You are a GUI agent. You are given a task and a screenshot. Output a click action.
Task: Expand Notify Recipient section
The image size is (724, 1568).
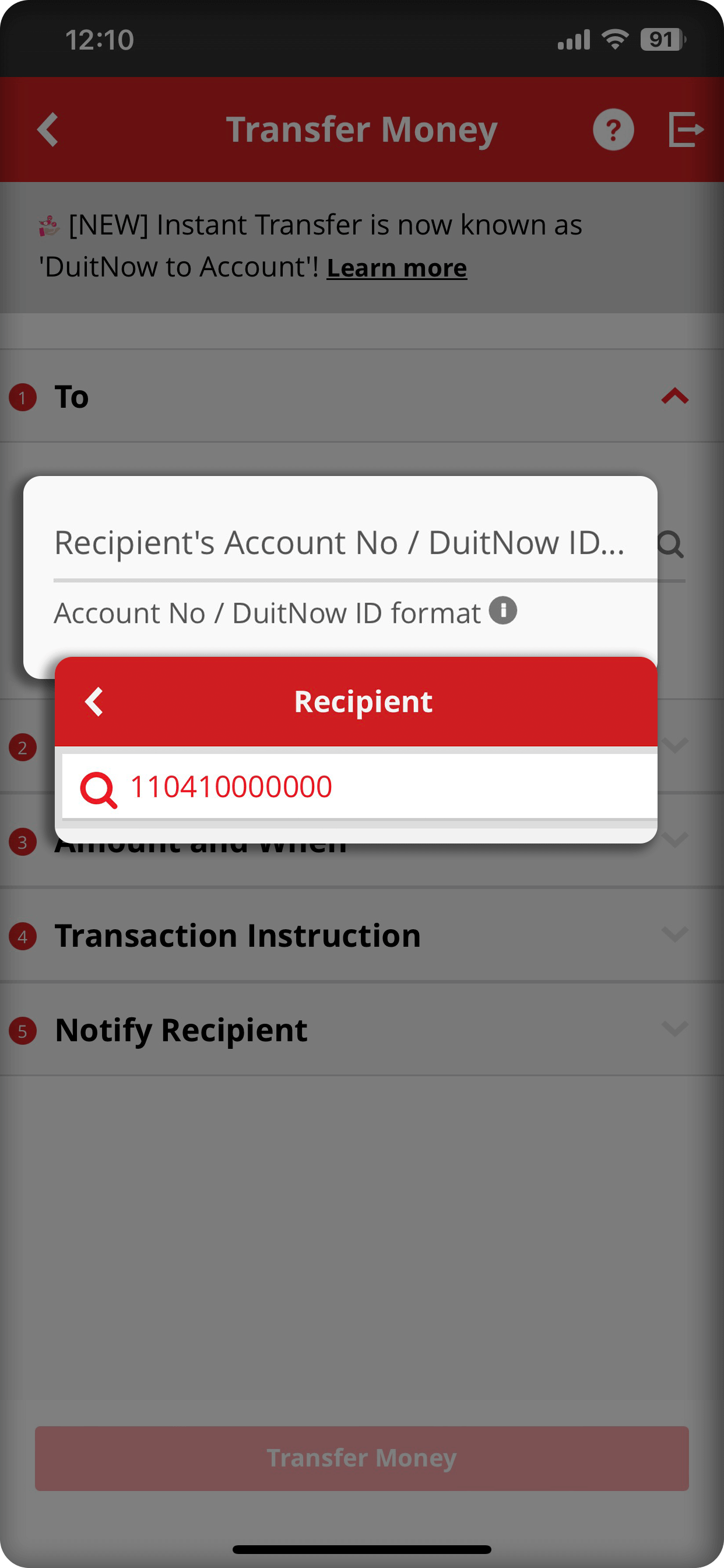coord(674,1030)
